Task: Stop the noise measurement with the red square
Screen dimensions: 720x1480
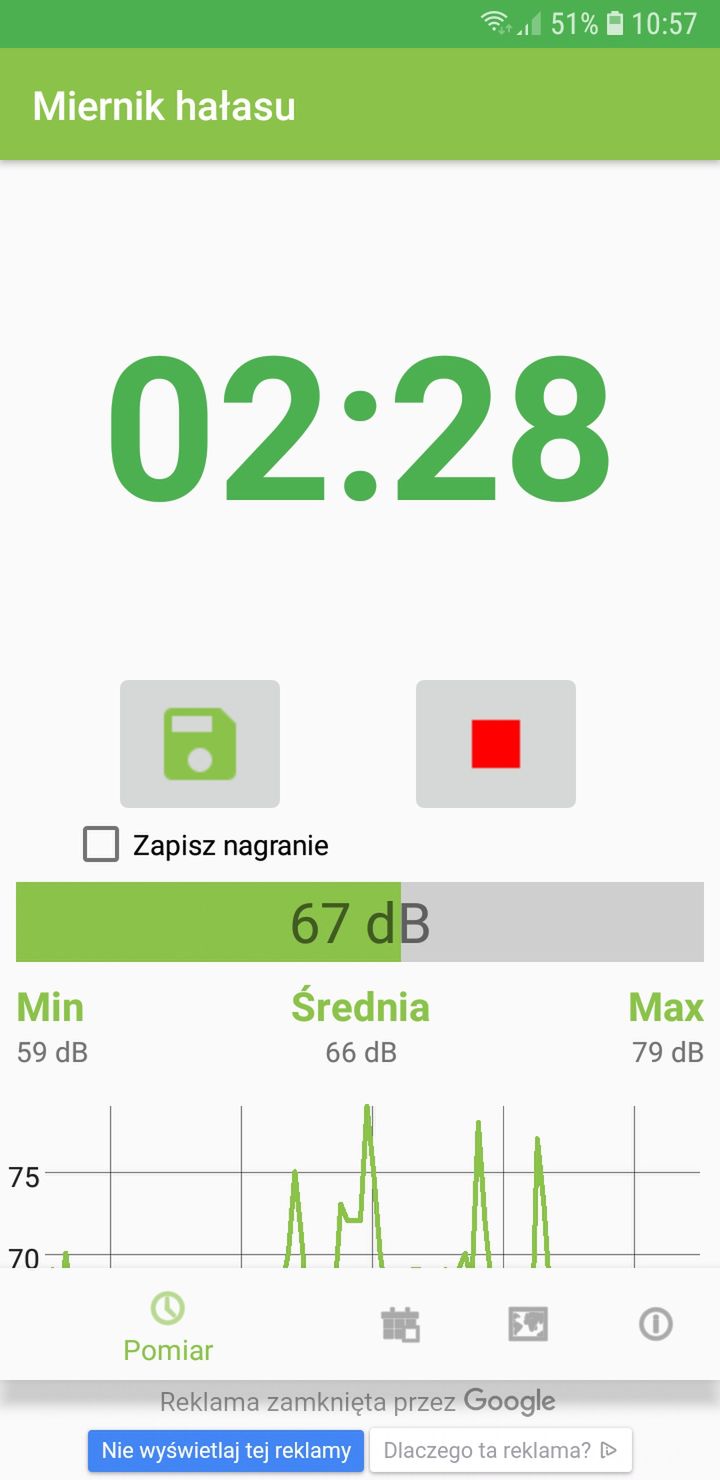Action: coord(496,744)
